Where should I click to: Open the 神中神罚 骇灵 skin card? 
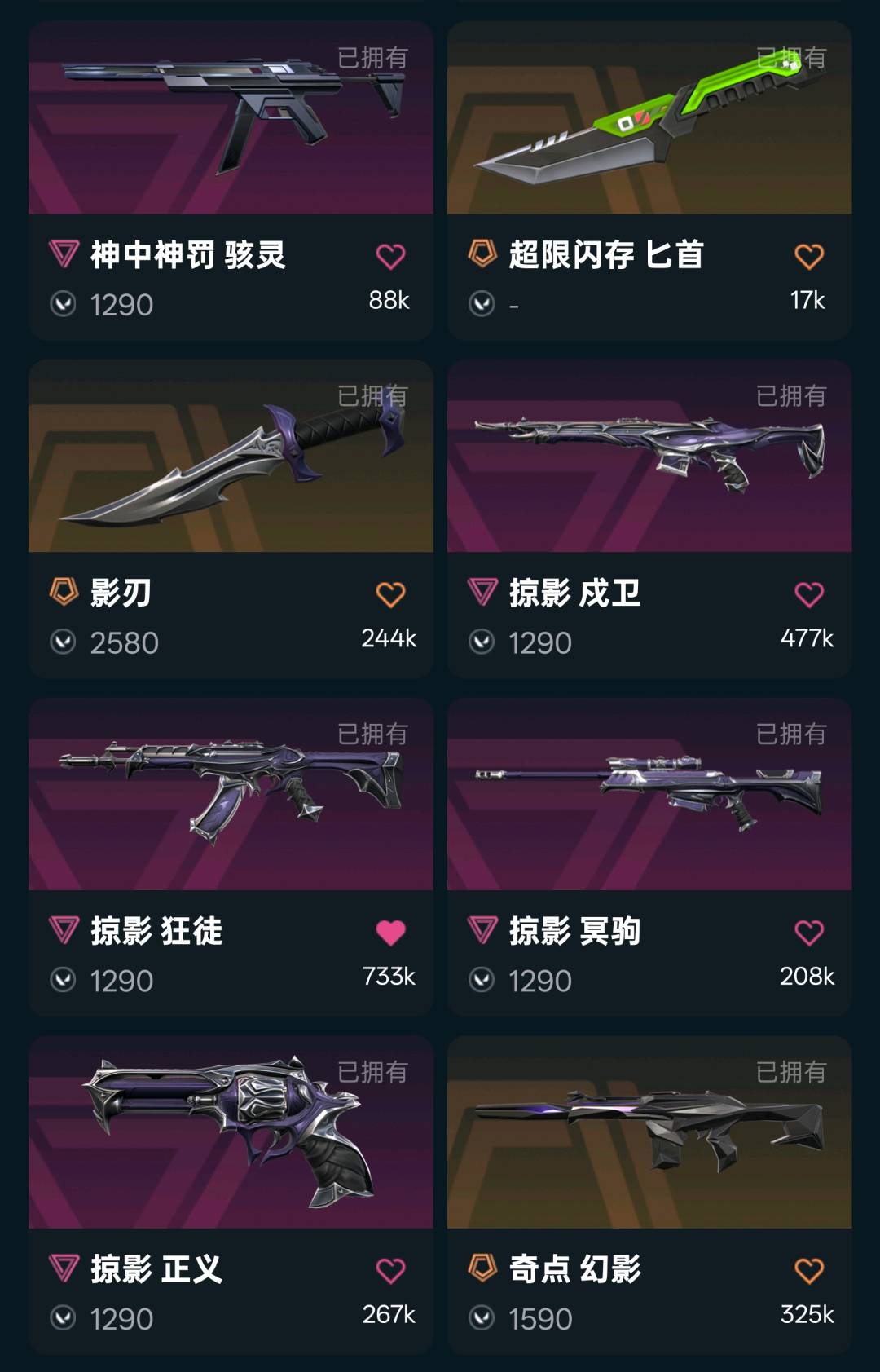pos(231,119)
